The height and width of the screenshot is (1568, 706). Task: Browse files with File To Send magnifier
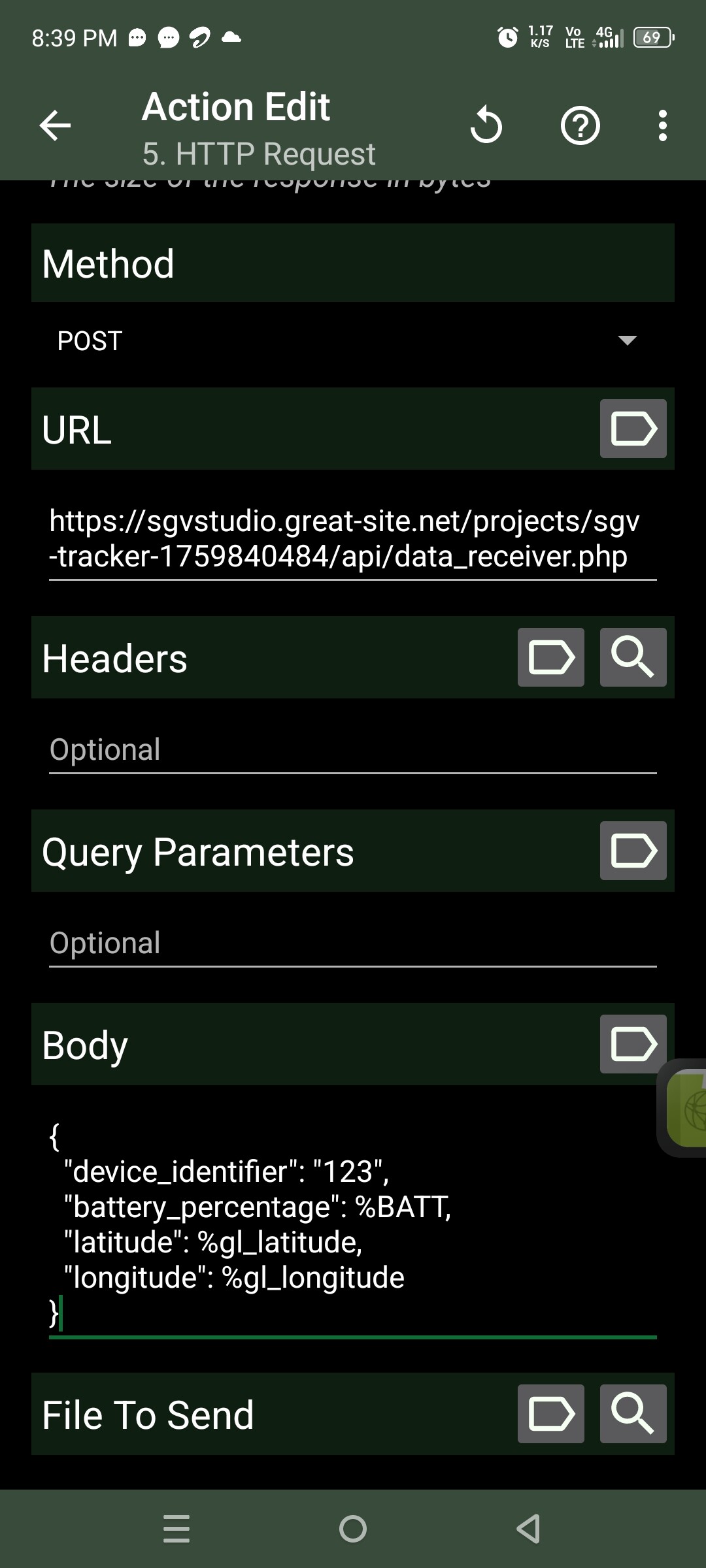633,1414
